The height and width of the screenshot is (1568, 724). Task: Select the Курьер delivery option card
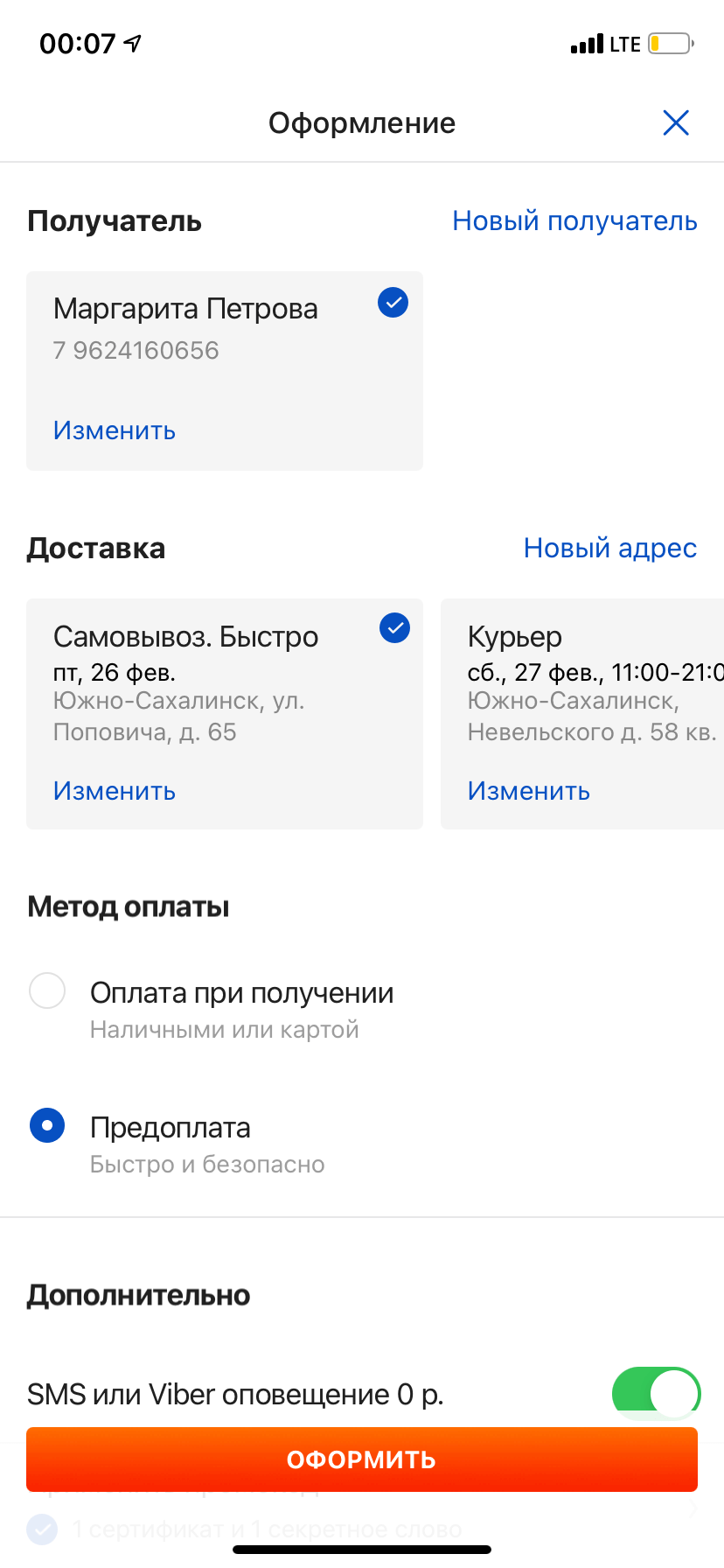[582, 714]
